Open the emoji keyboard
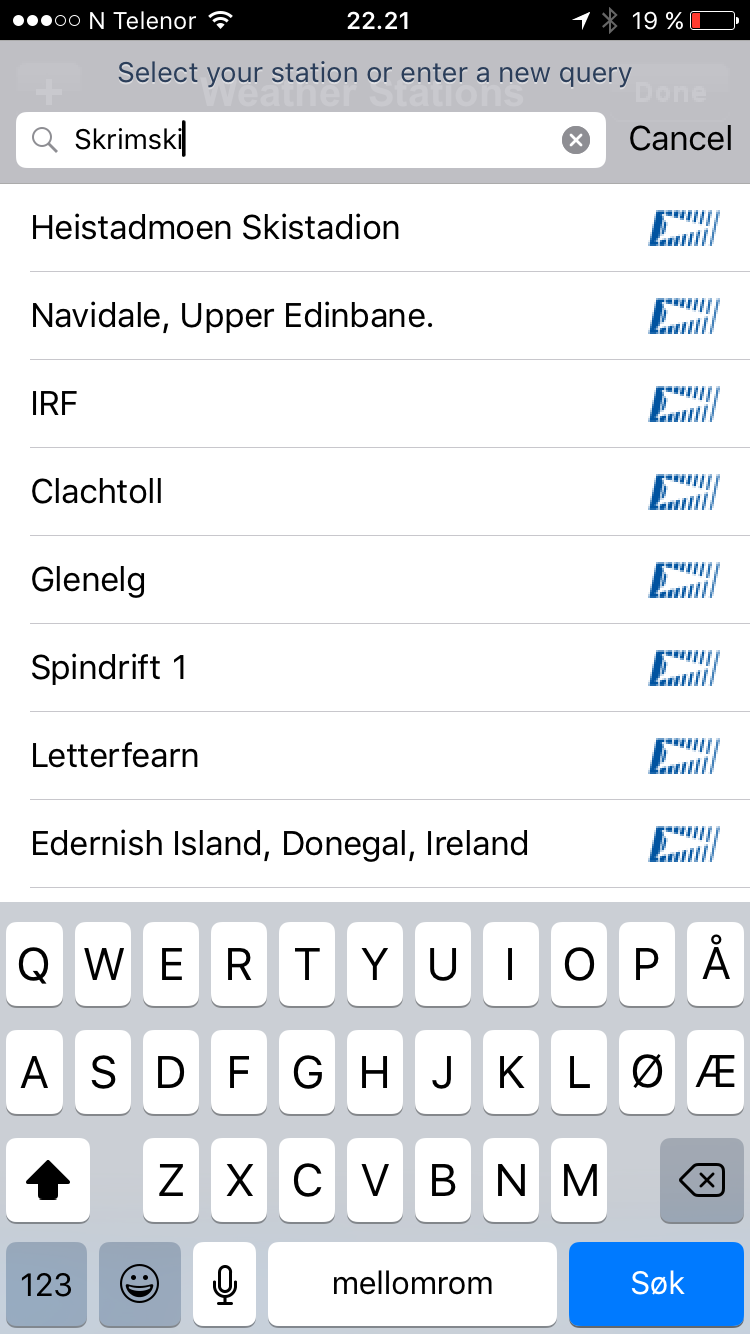Screen dimensions: 750x1334 tap(140, 1283)
